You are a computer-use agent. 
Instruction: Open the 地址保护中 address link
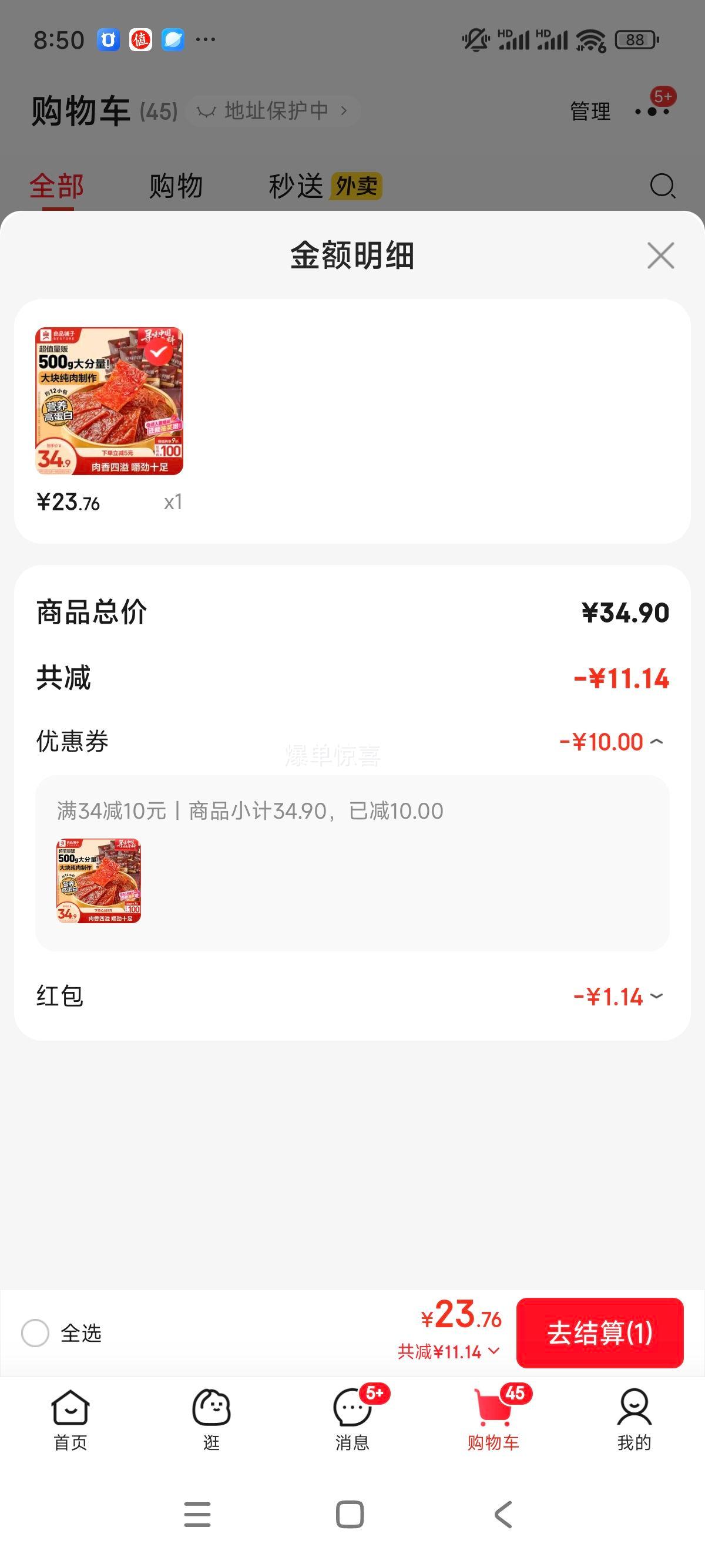click(x=275, y=111)
